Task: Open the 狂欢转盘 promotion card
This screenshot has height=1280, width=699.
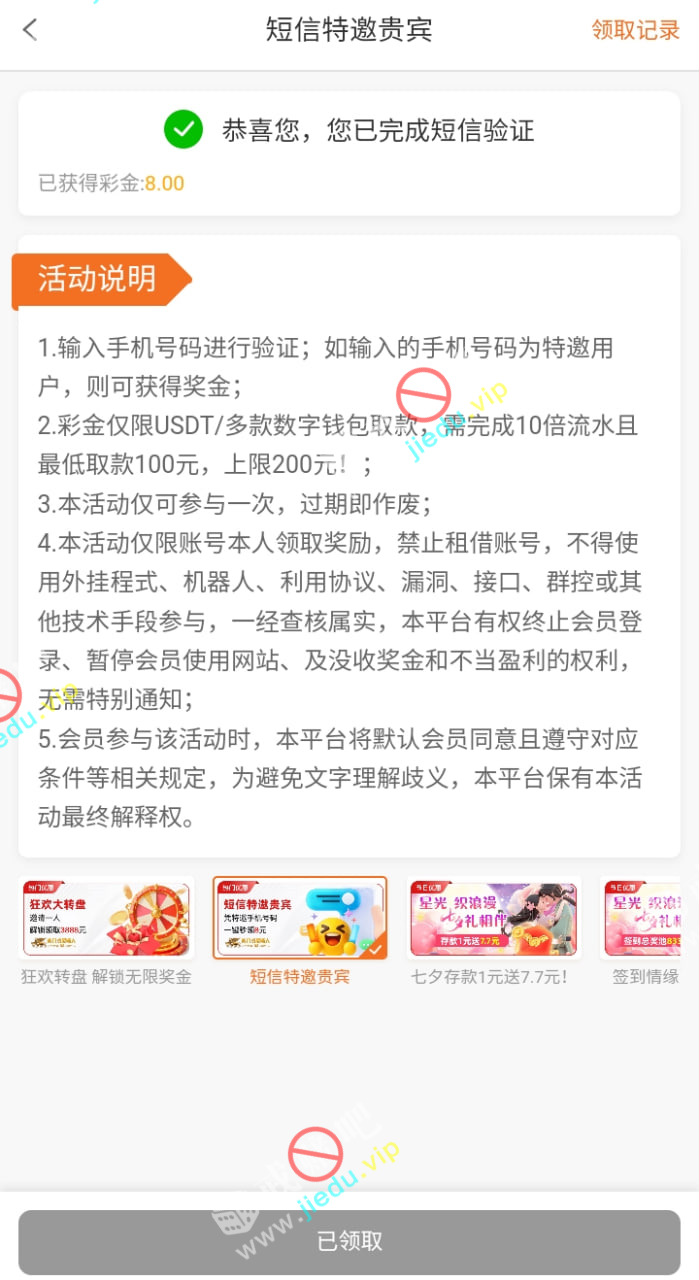Action: (x=106, y=920)
